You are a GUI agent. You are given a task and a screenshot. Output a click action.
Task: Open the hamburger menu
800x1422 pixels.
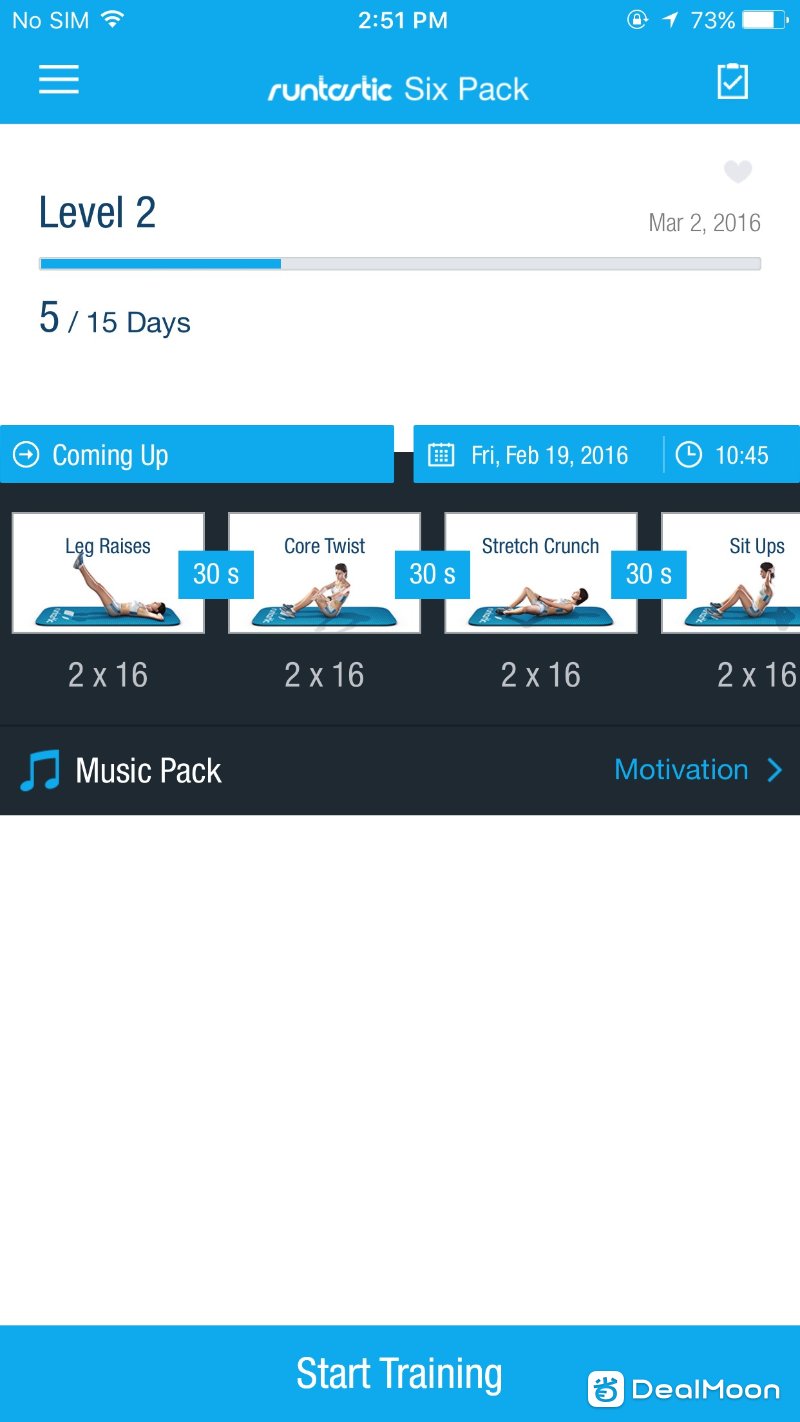pos(59,81)
